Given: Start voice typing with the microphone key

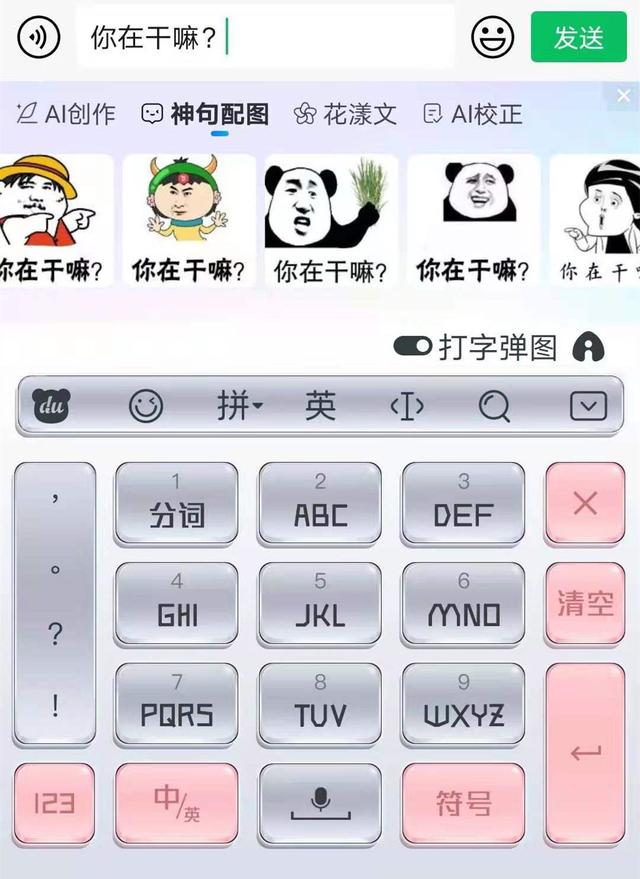Looking at the screenshot, I should (x=320, y=802).
